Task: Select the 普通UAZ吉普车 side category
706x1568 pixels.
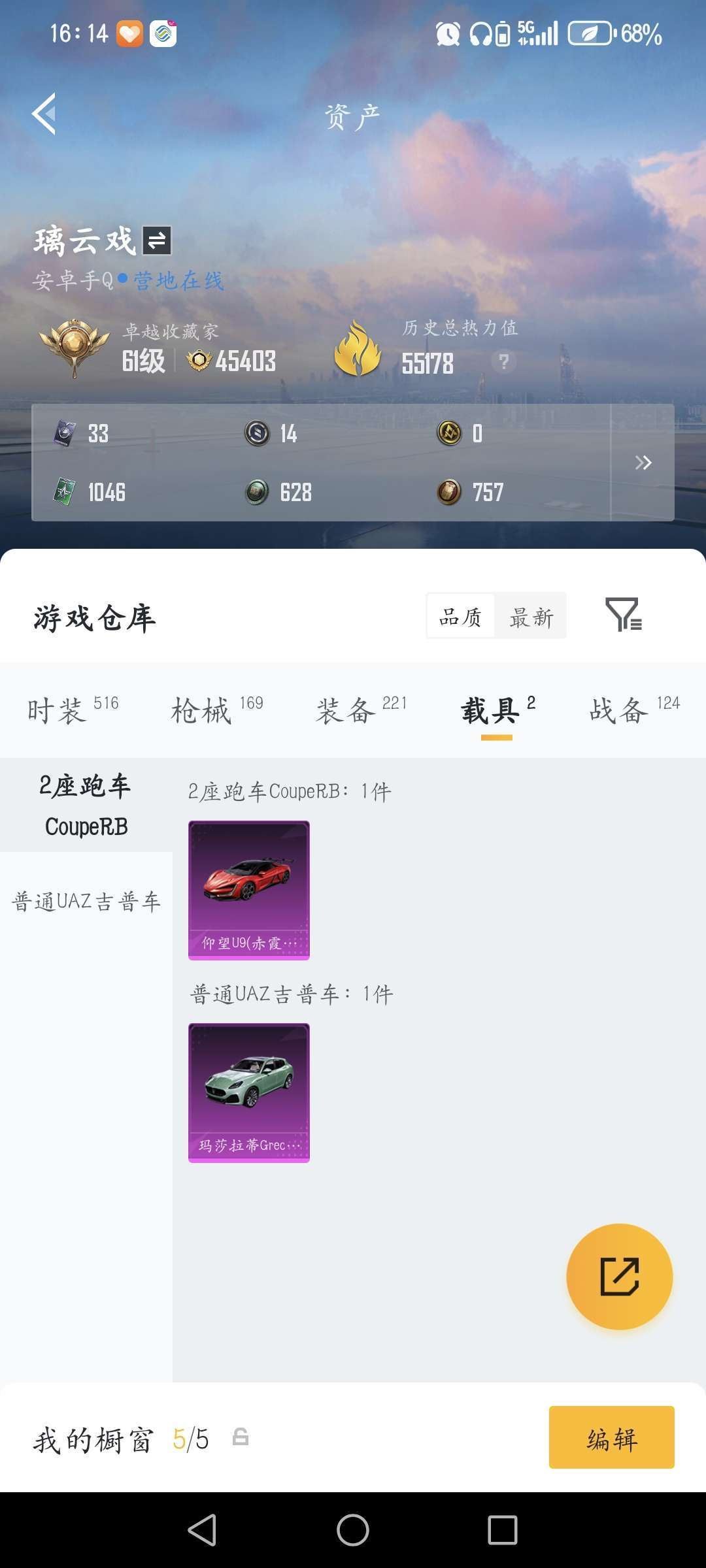Action: click(86, 902)
